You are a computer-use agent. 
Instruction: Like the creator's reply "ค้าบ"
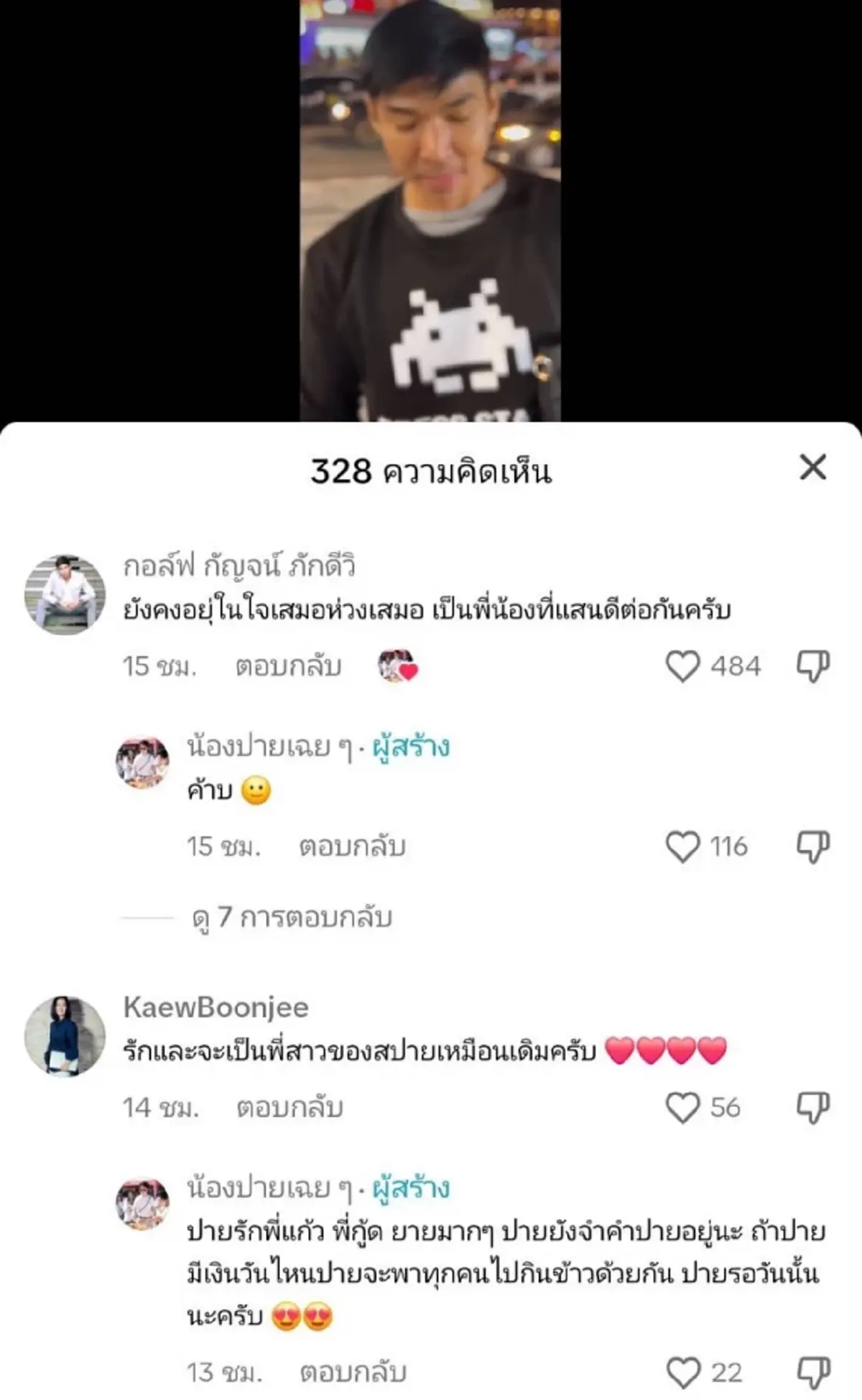pyautogui.click(x=683, y=846)
